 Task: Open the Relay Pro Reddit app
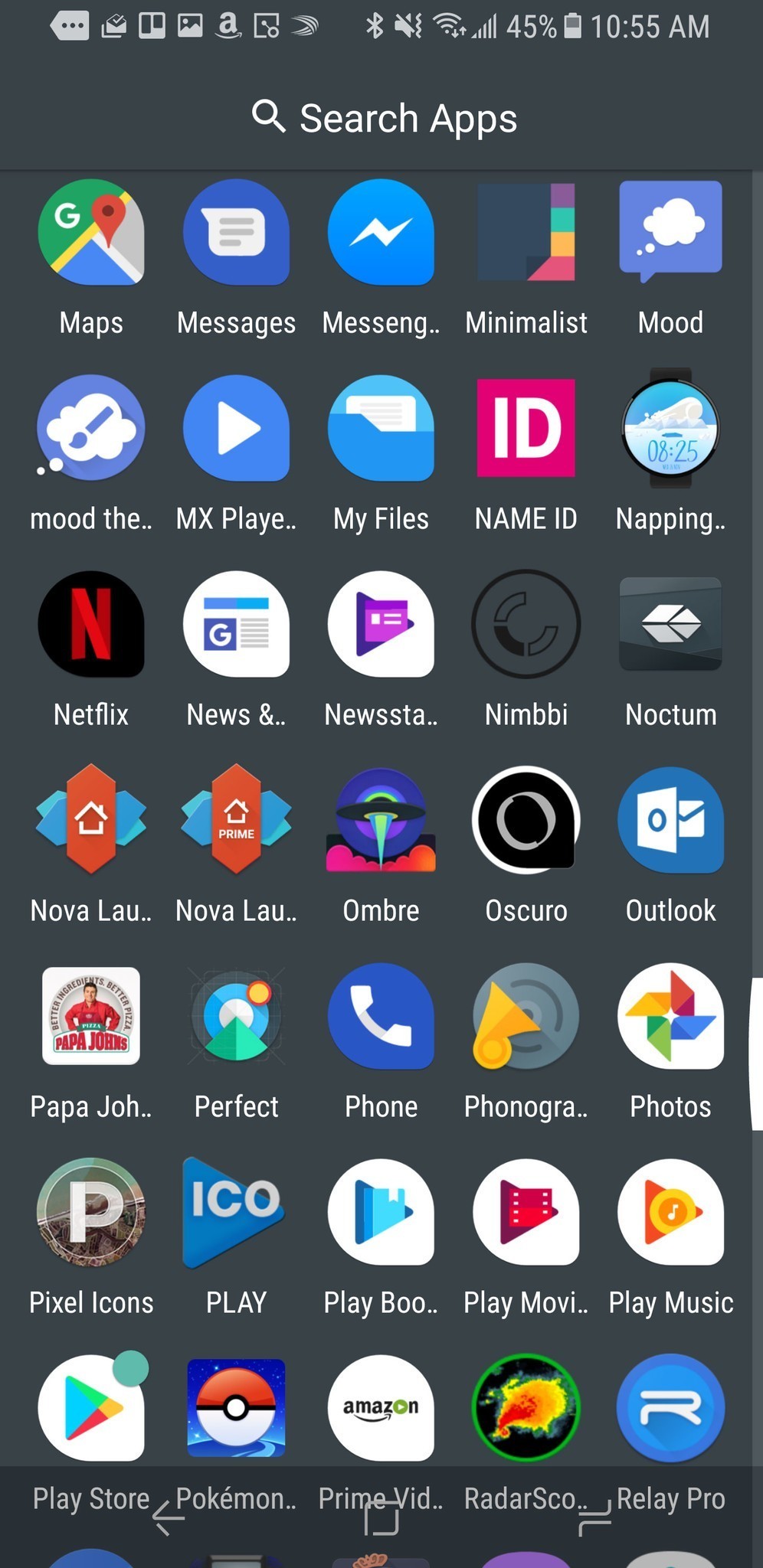670,1407
